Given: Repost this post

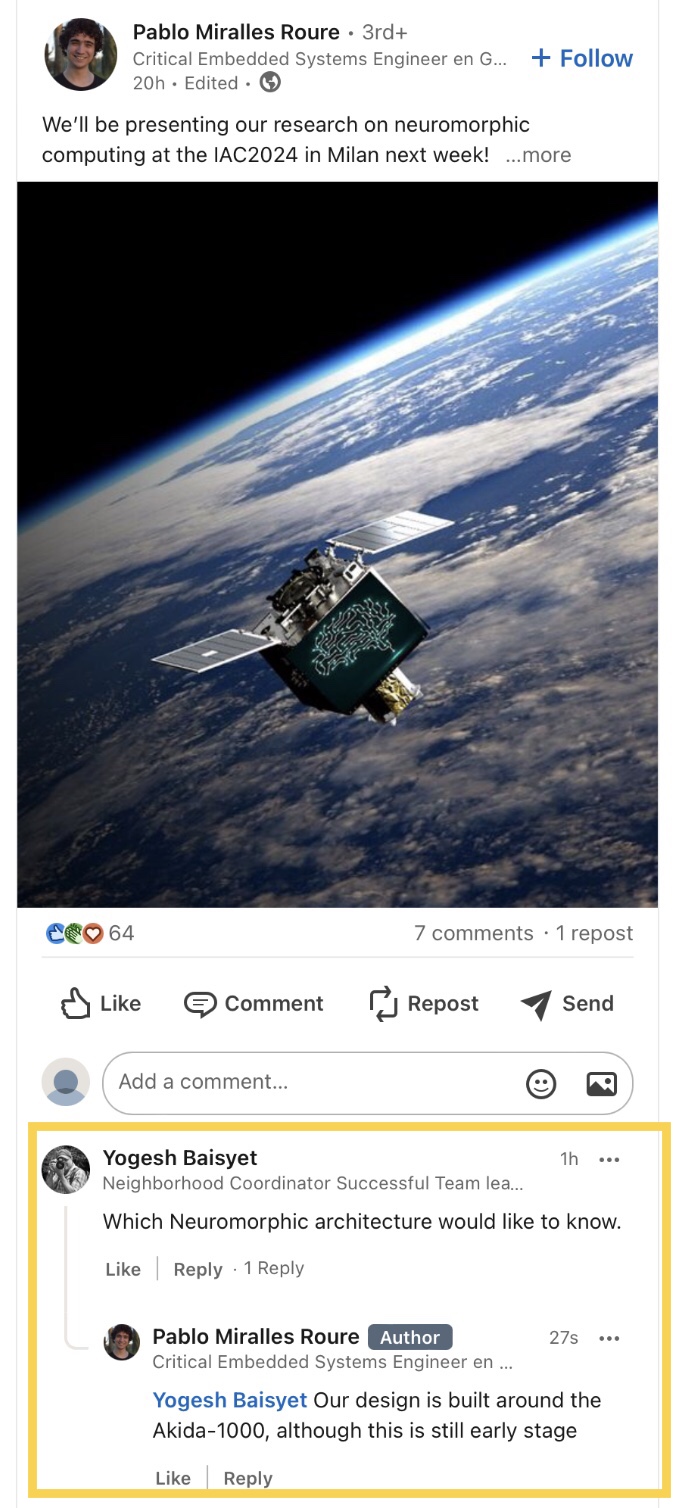Looking at the screenshot, I should click(x=424, y=1003).
